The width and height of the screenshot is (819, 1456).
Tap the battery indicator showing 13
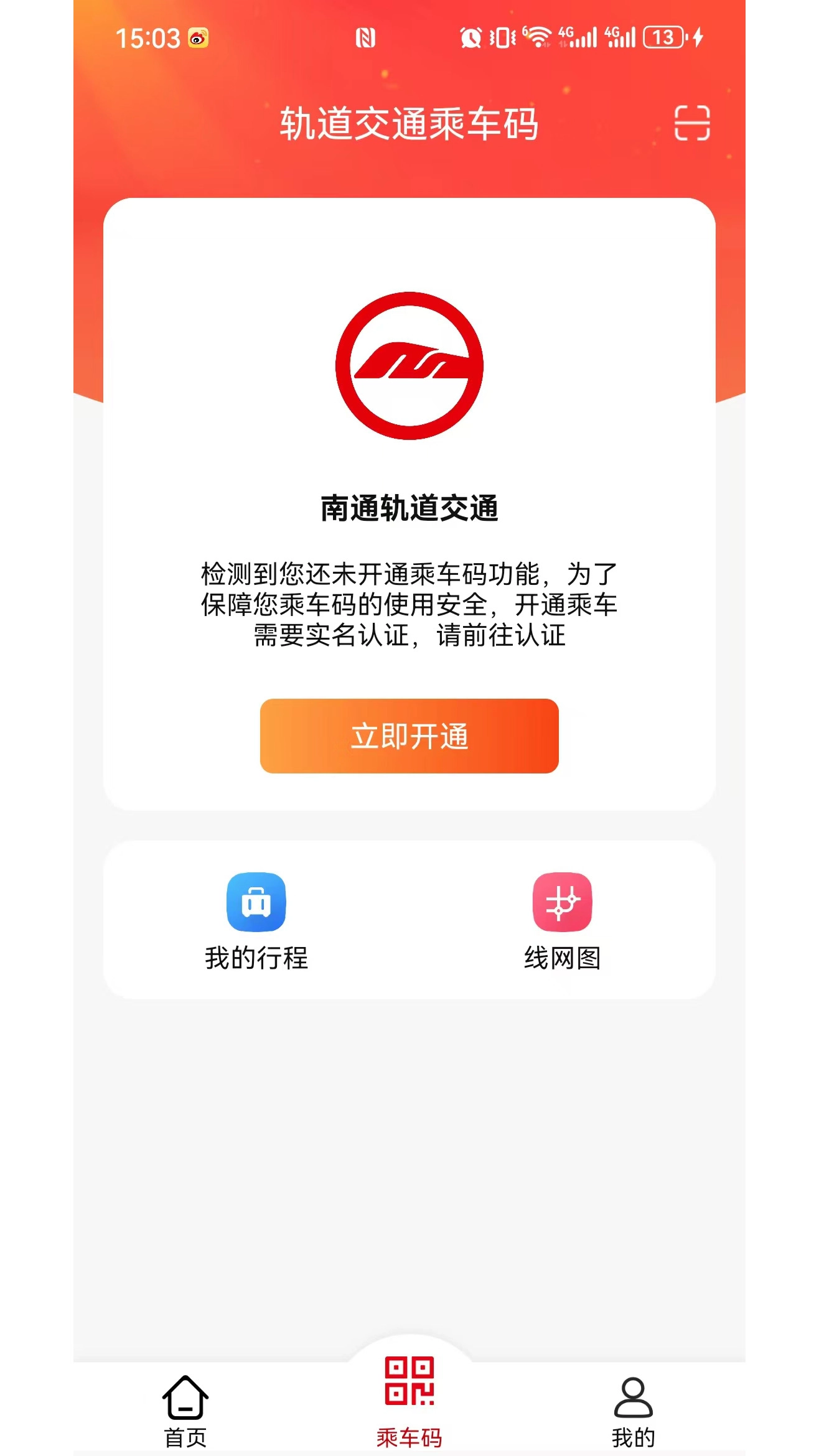663,37
